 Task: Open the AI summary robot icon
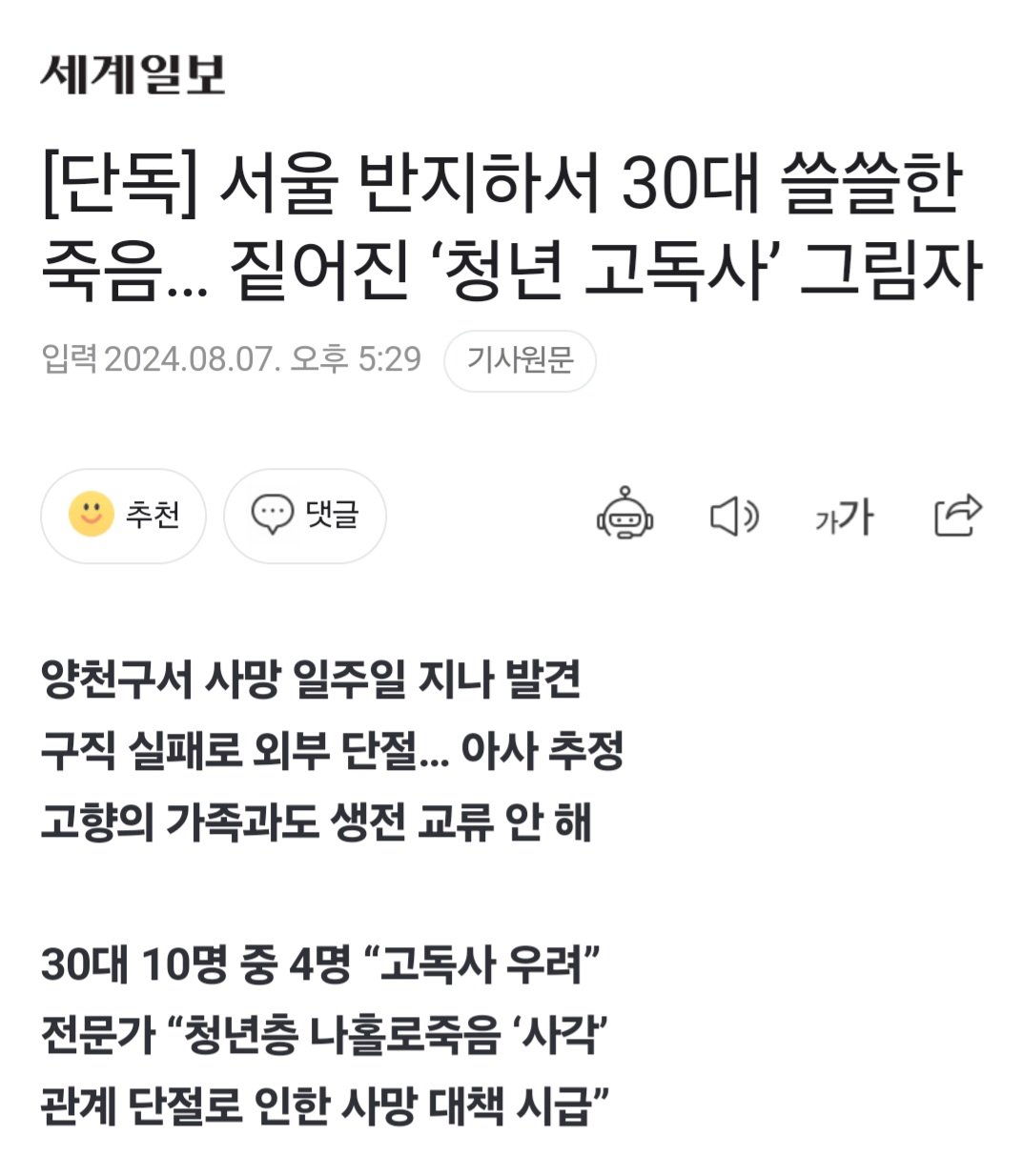tap(624, 515)
